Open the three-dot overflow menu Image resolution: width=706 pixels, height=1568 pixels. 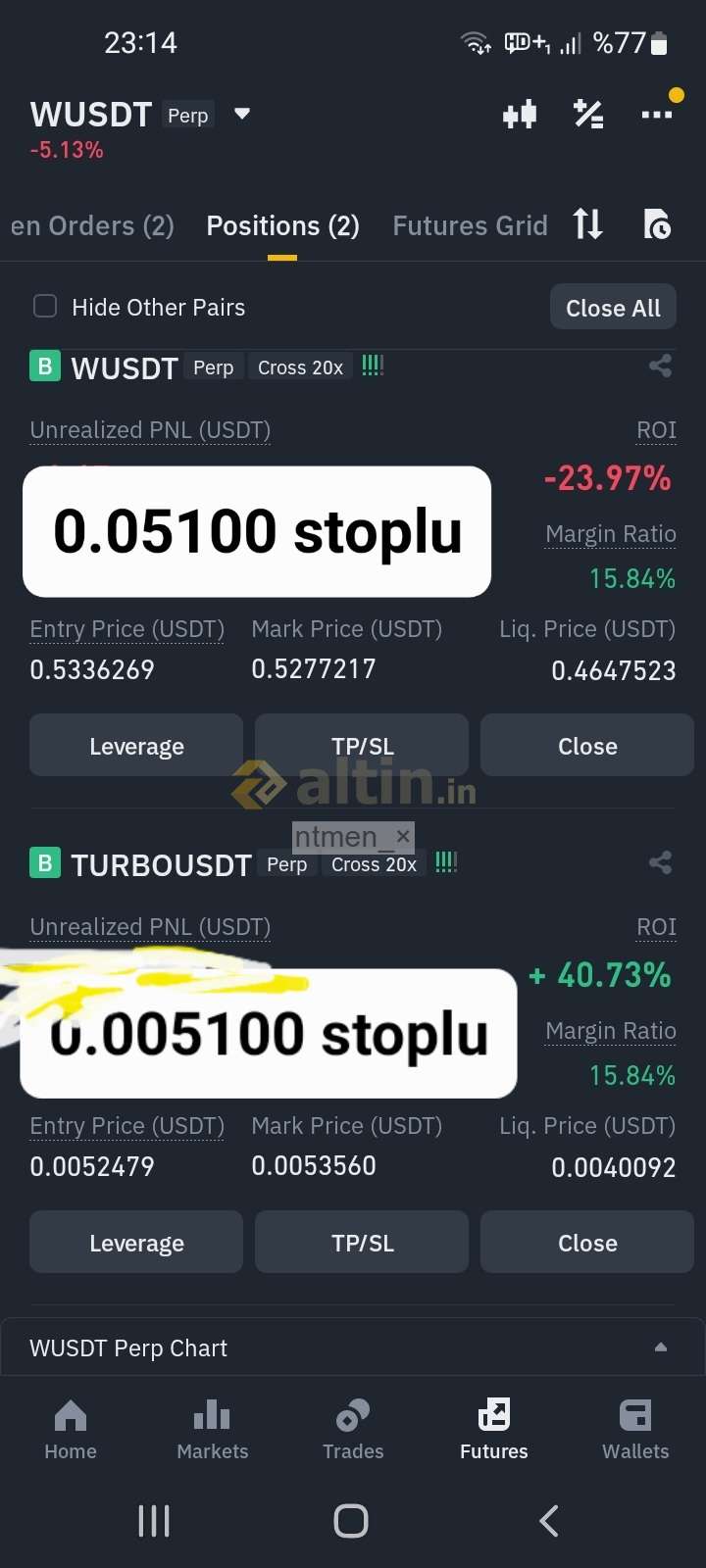[x=656, y=115]
